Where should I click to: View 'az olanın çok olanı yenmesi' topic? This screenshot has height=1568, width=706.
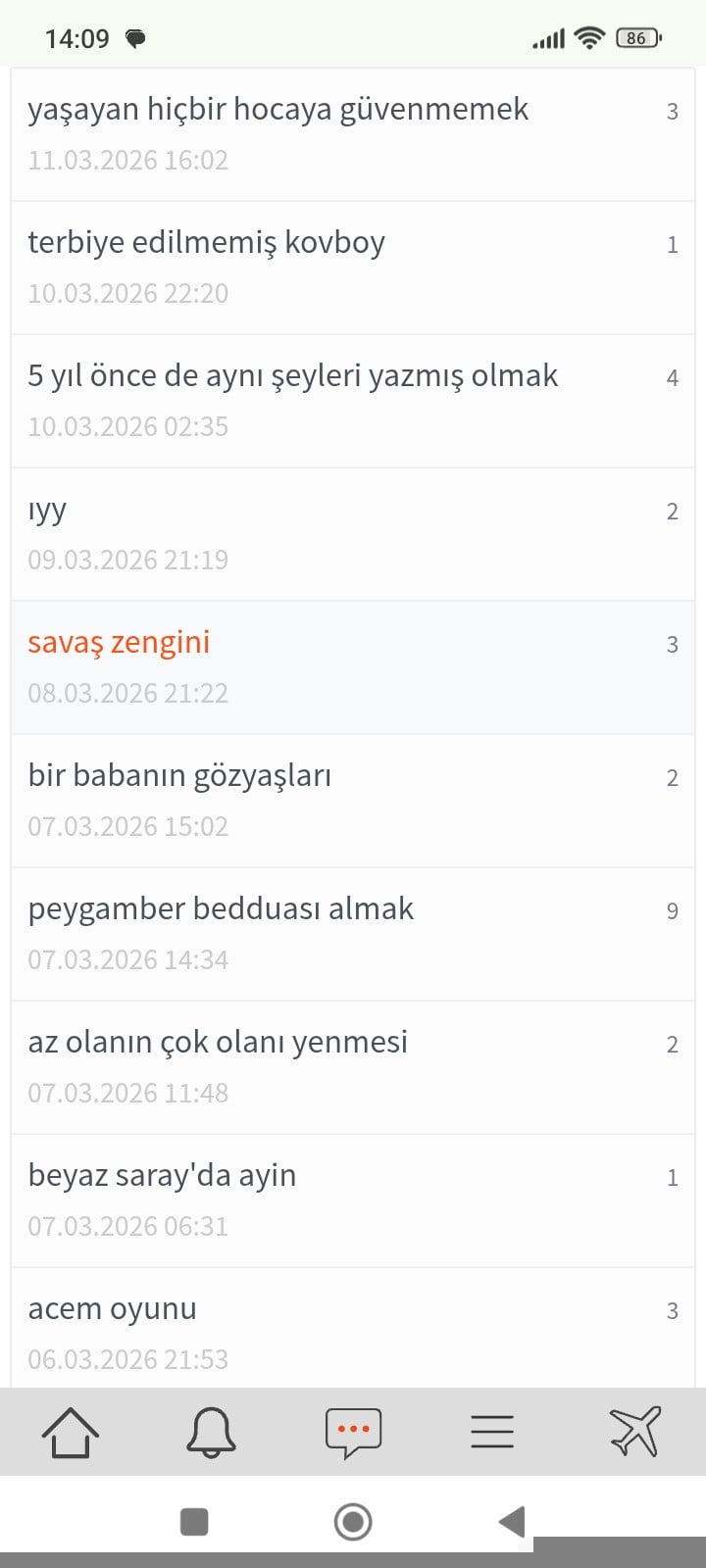[x=218, y=1043]
